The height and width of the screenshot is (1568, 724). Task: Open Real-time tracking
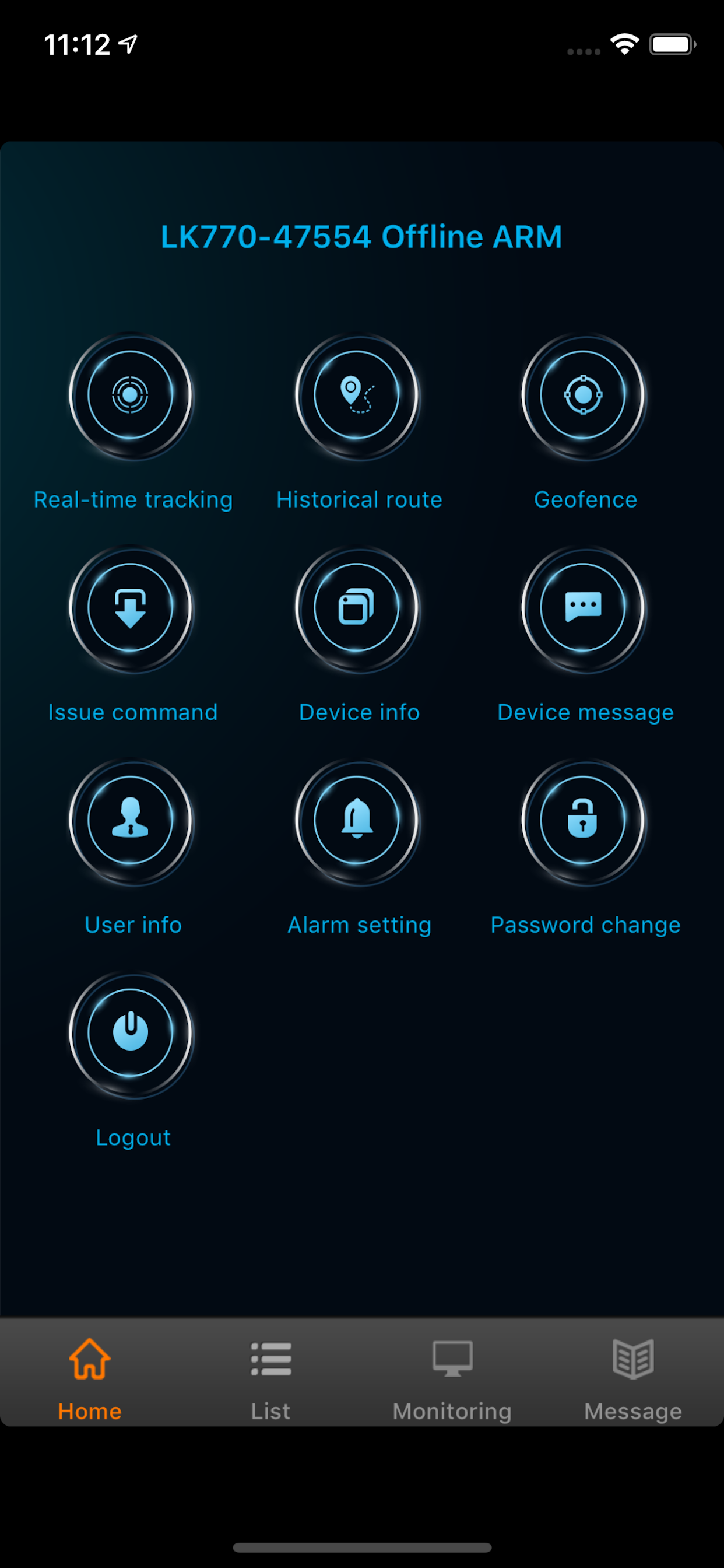pyautogui.click(x=133, y=395)
